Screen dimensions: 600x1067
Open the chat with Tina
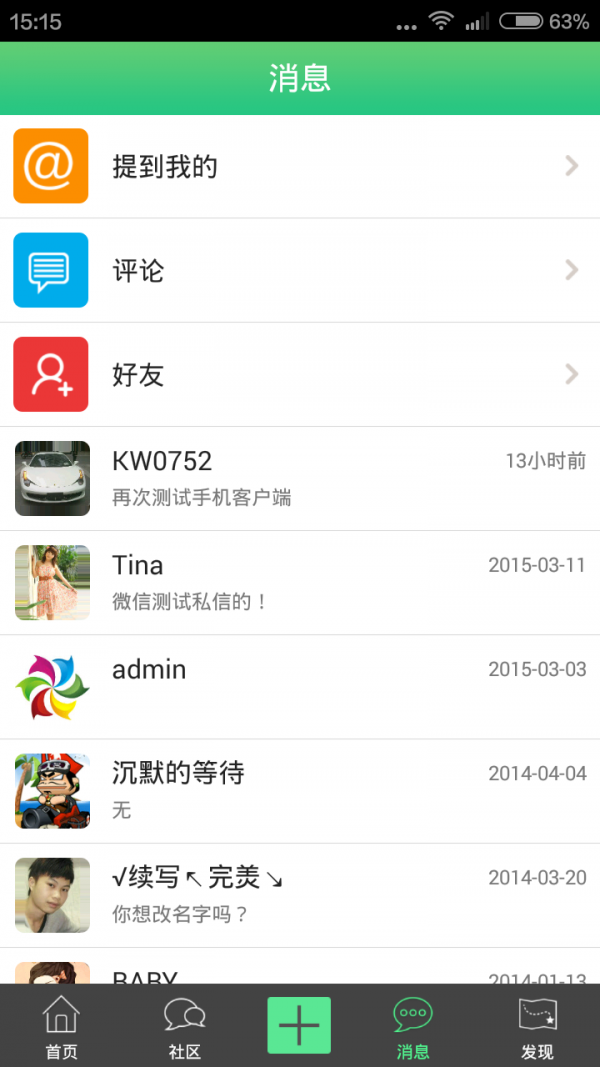click(300, 582)
